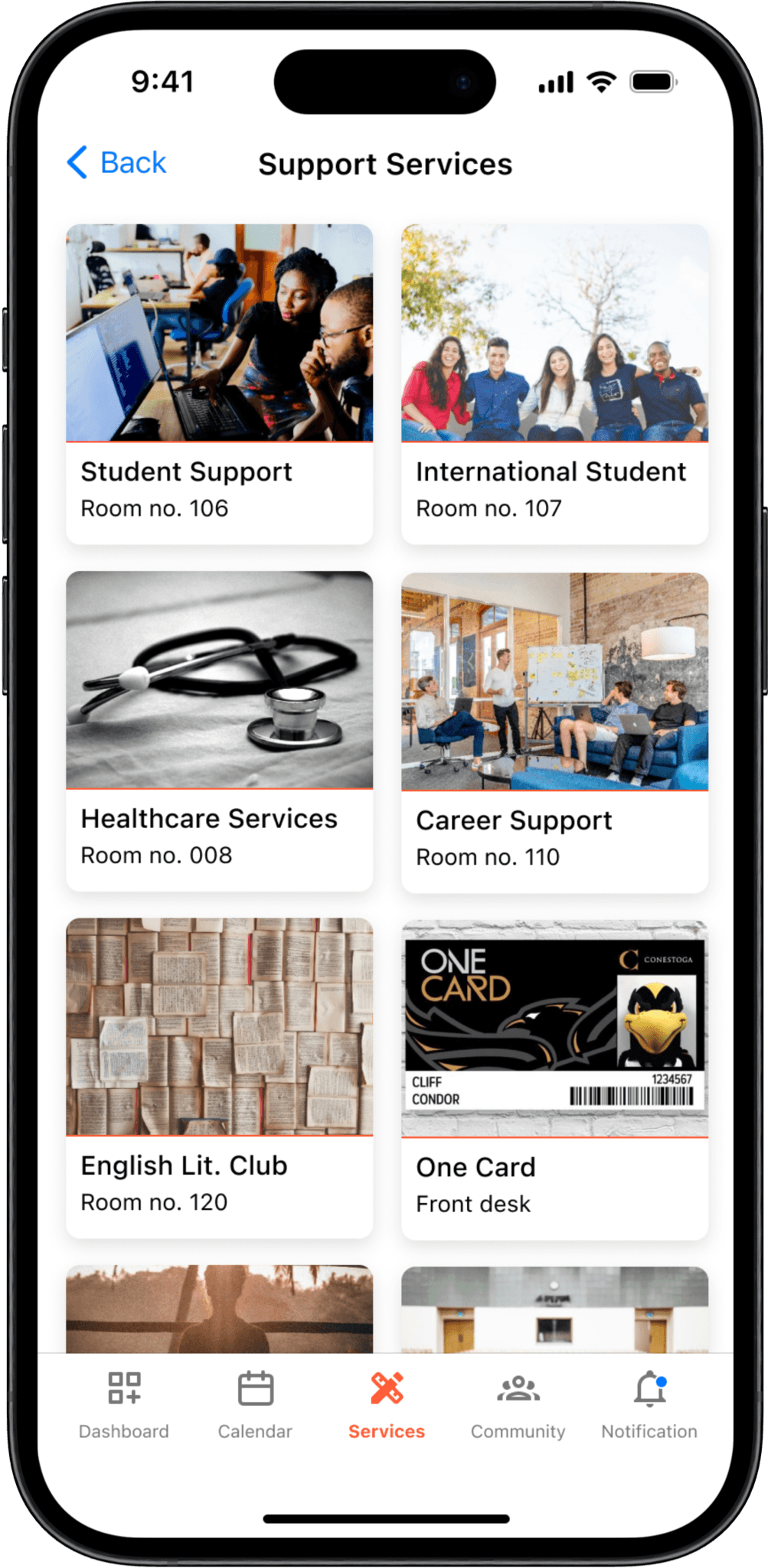Viewport: 768px width, 1568px height.
Task: Open the English Lit. Club card
Action: (x=219, y=1077)
